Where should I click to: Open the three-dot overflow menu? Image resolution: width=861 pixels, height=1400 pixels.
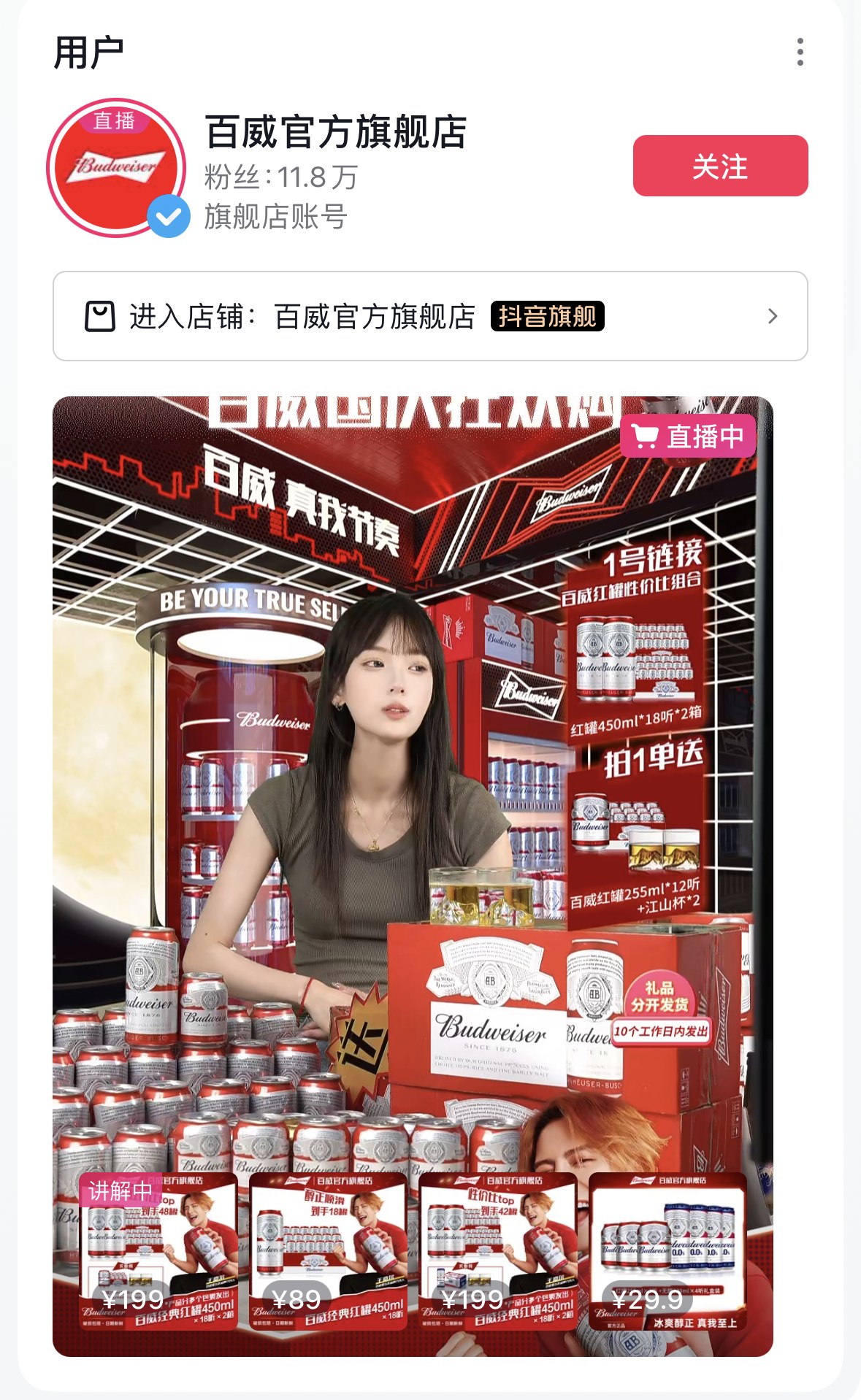click(800, 52)
